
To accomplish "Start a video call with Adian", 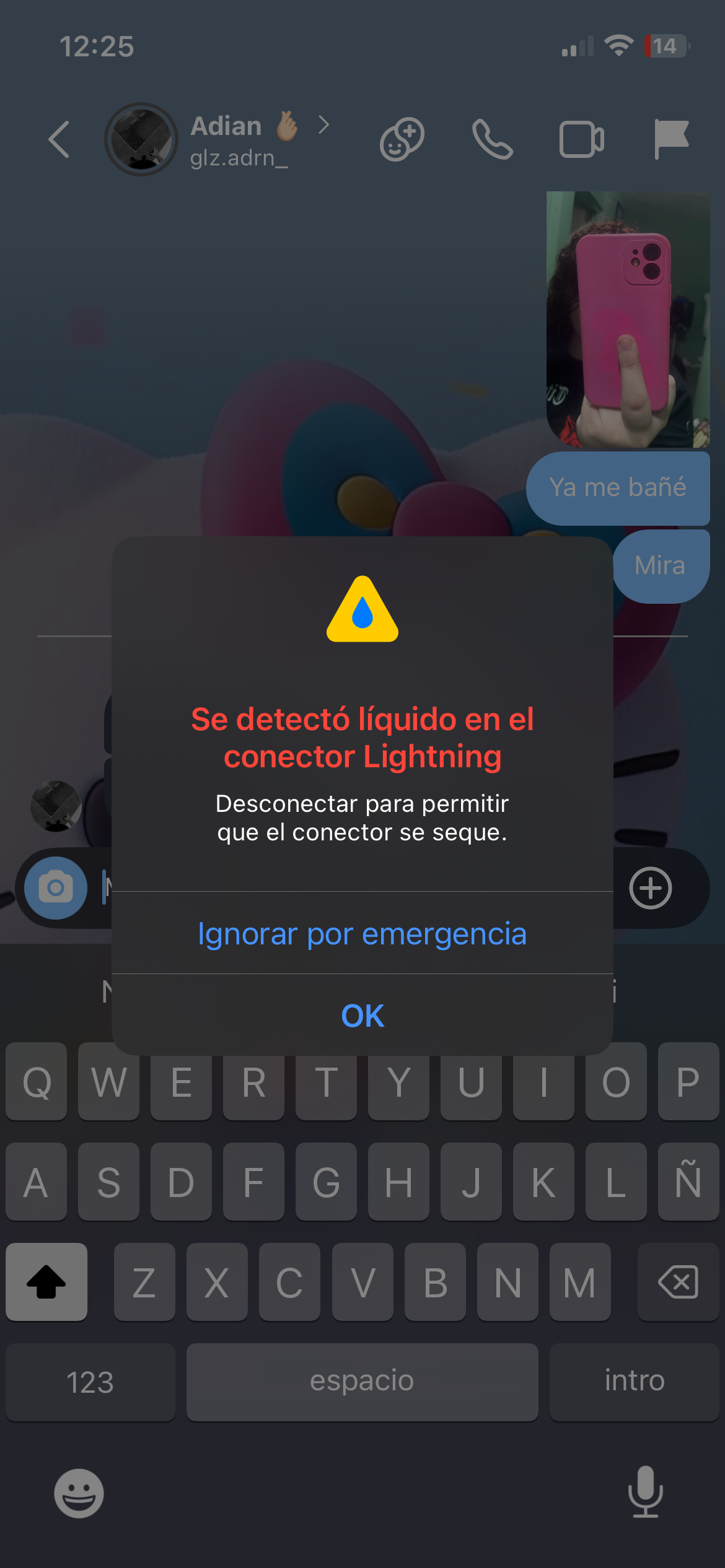I will tap(582, 139).
